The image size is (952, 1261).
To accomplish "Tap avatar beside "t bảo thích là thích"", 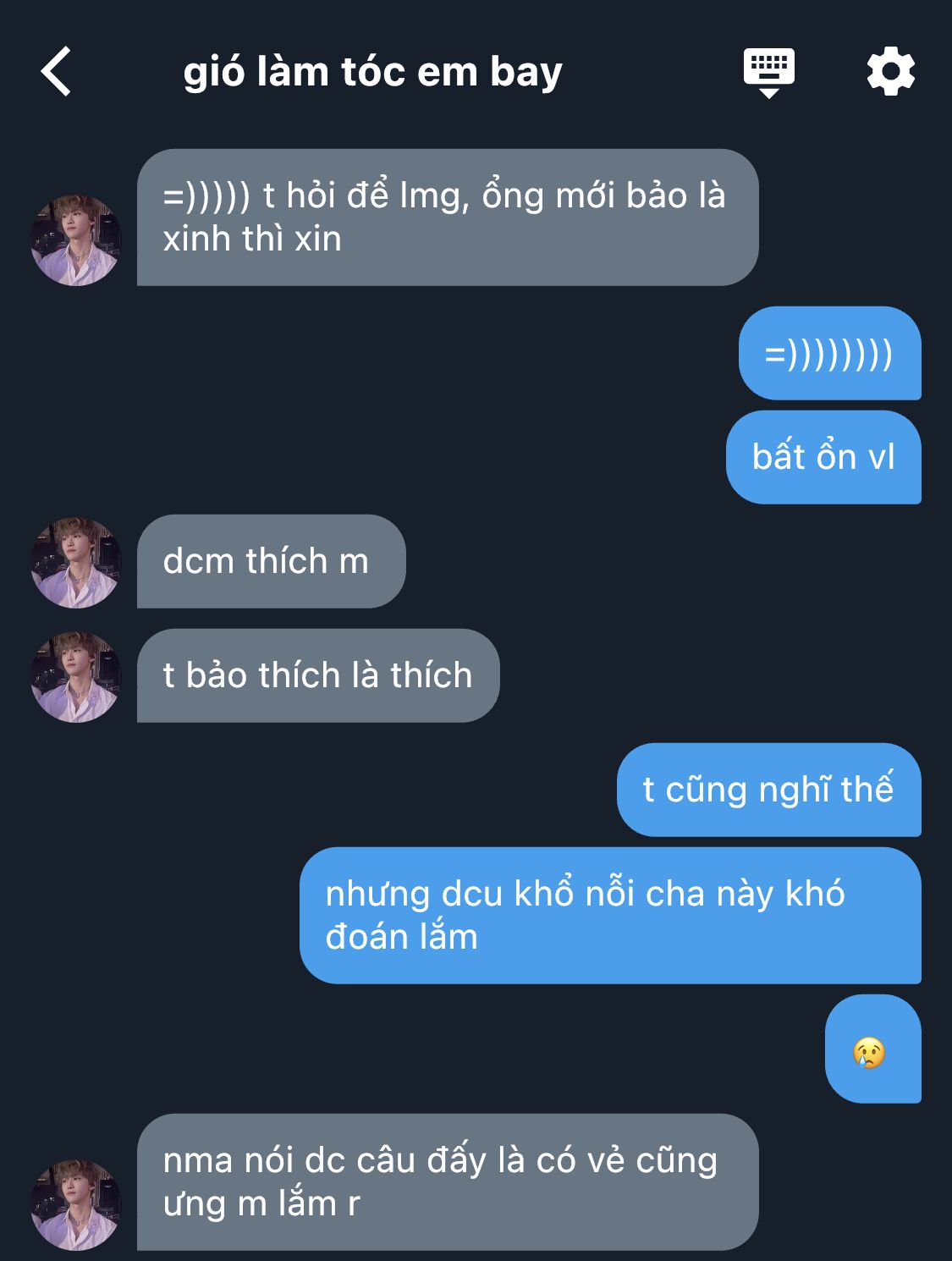I will tap(76, 677).
